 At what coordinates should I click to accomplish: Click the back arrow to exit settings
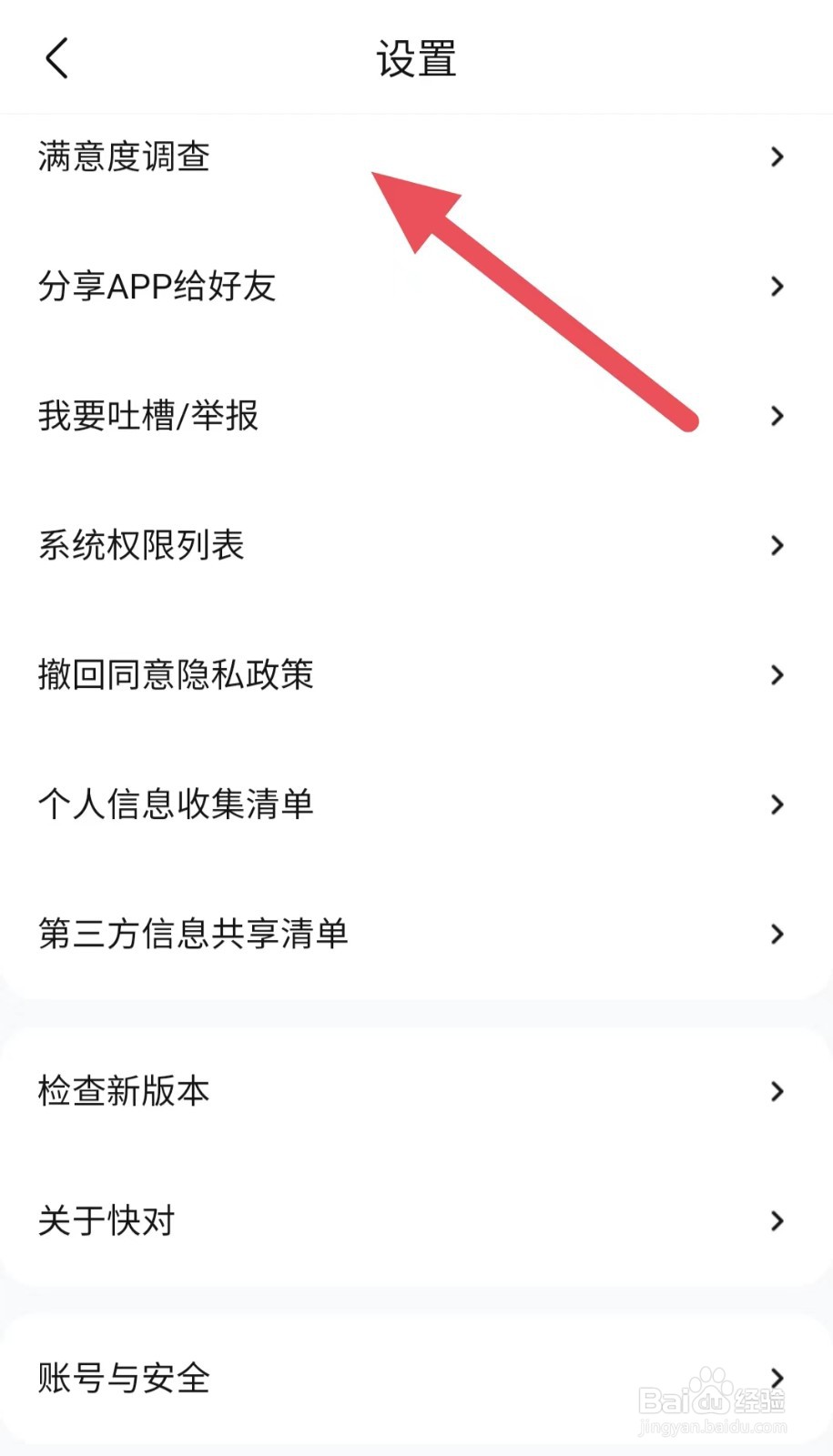point(56,57)
